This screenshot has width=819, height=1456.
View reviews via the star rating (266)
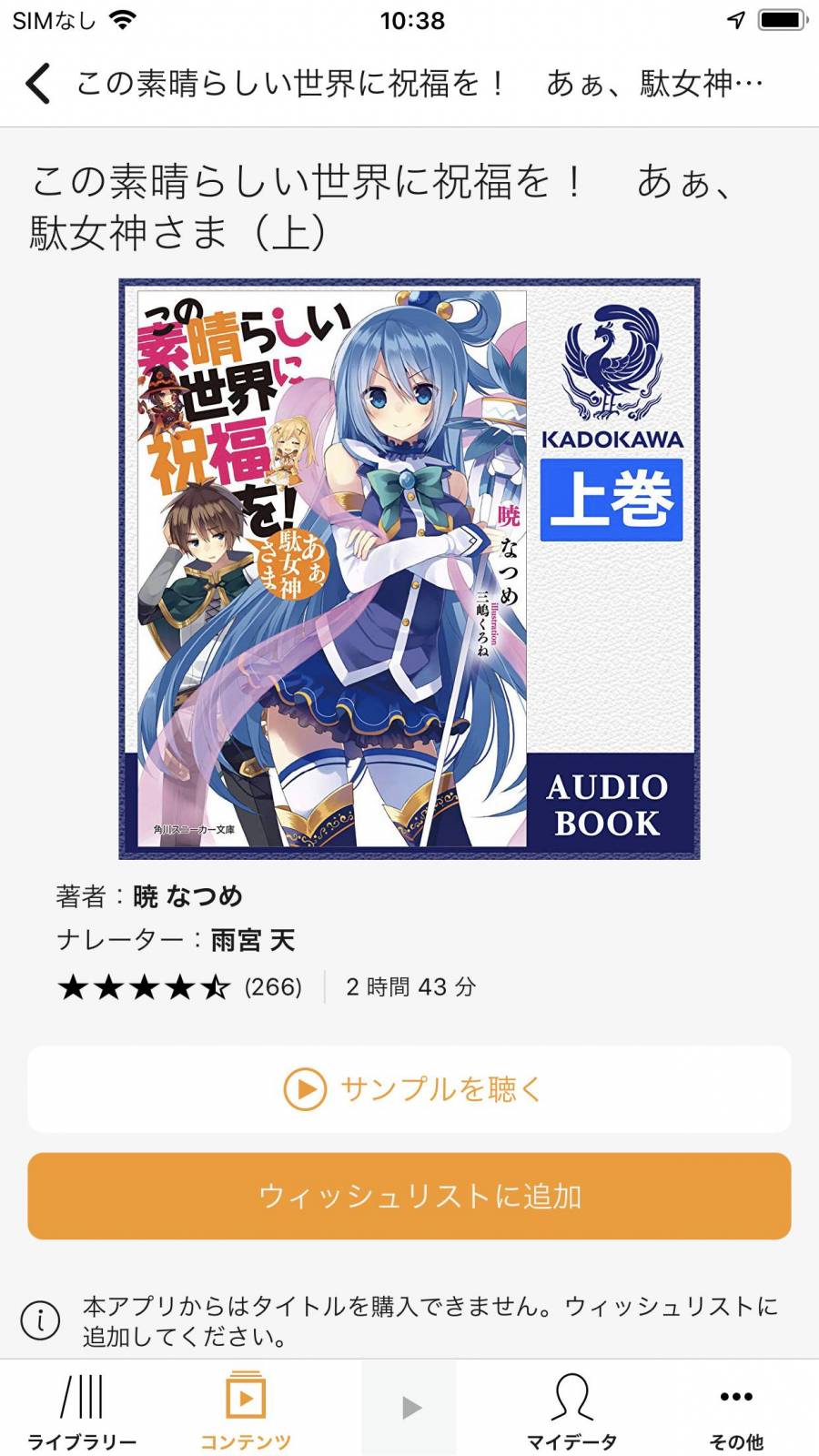coord(180,987)
